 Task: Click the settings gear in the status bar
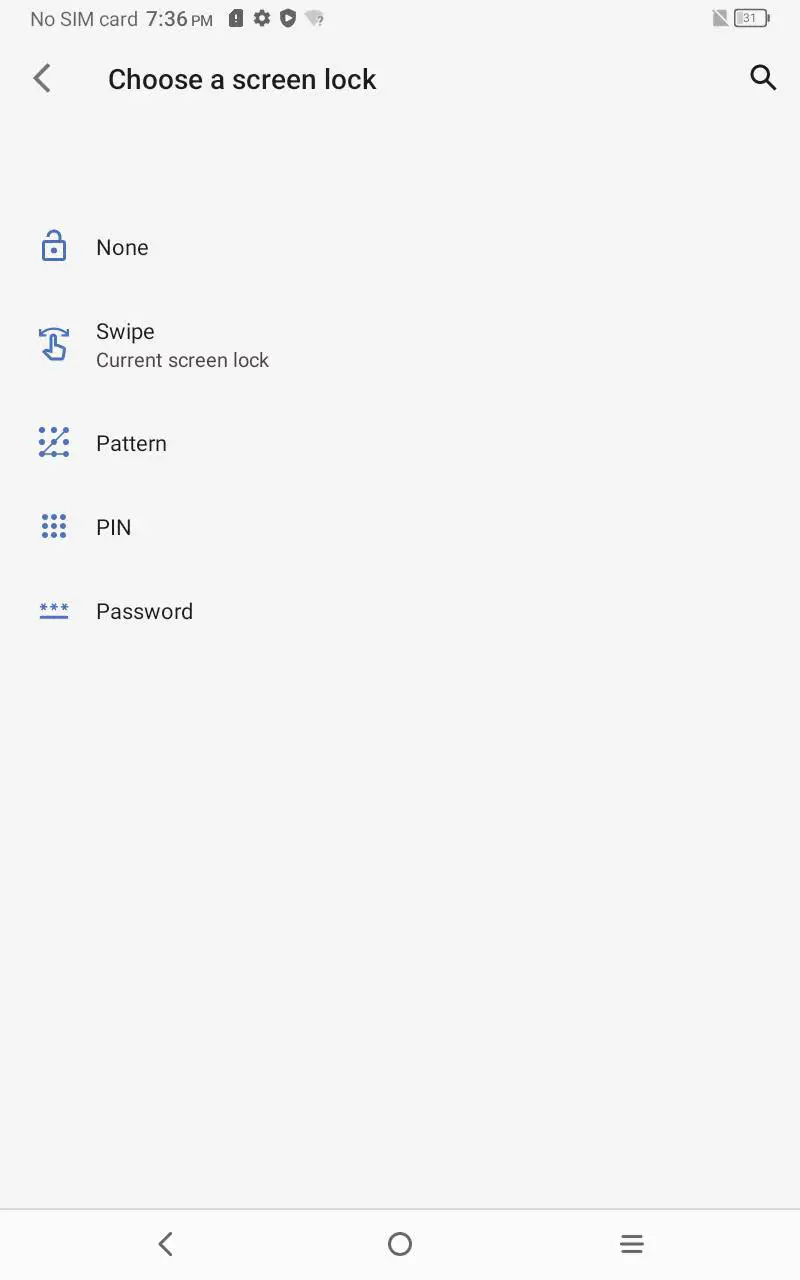pos(261,18)
